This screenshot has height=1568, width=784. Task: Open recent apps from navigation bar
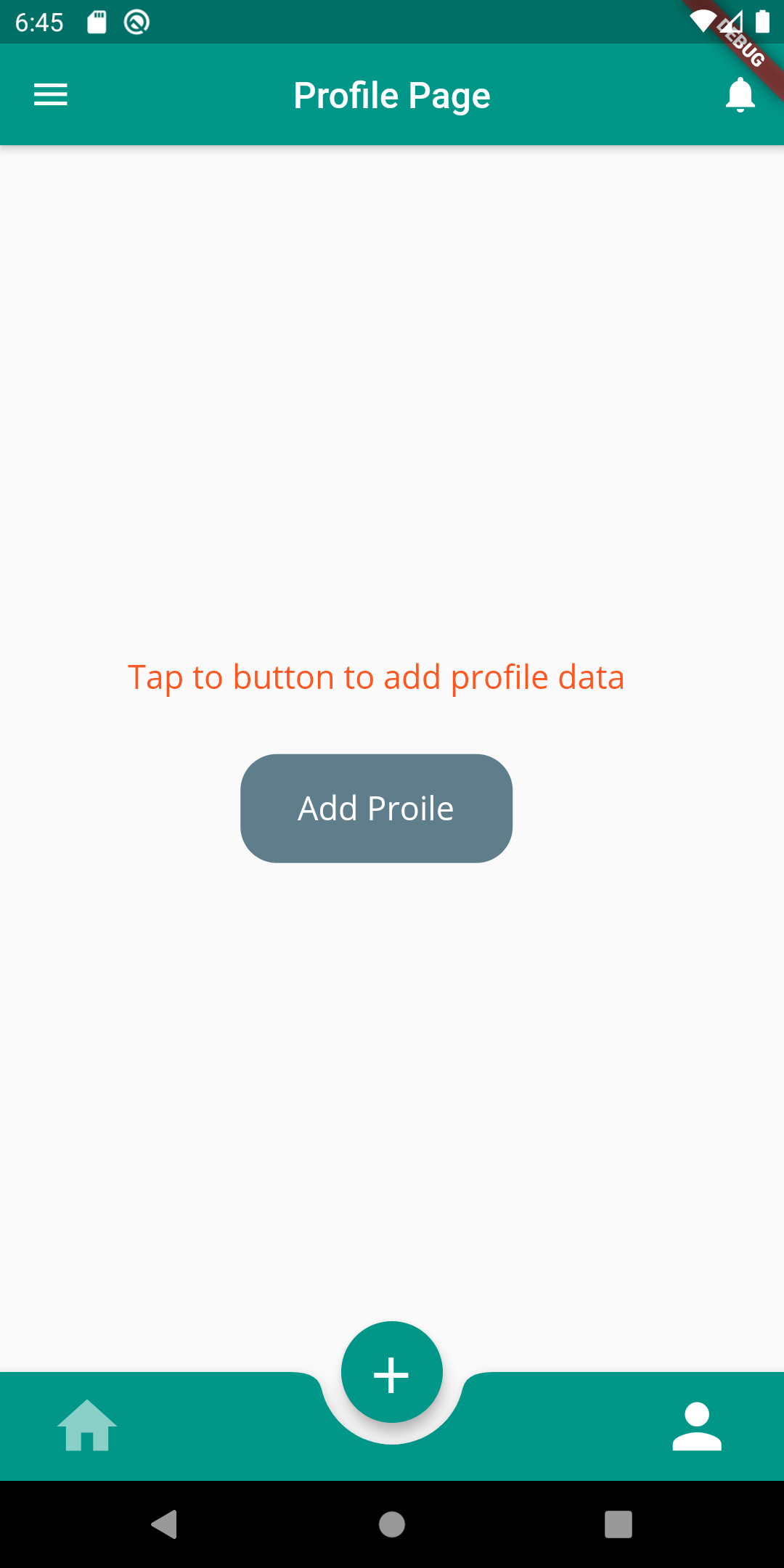click(618, 1524)
